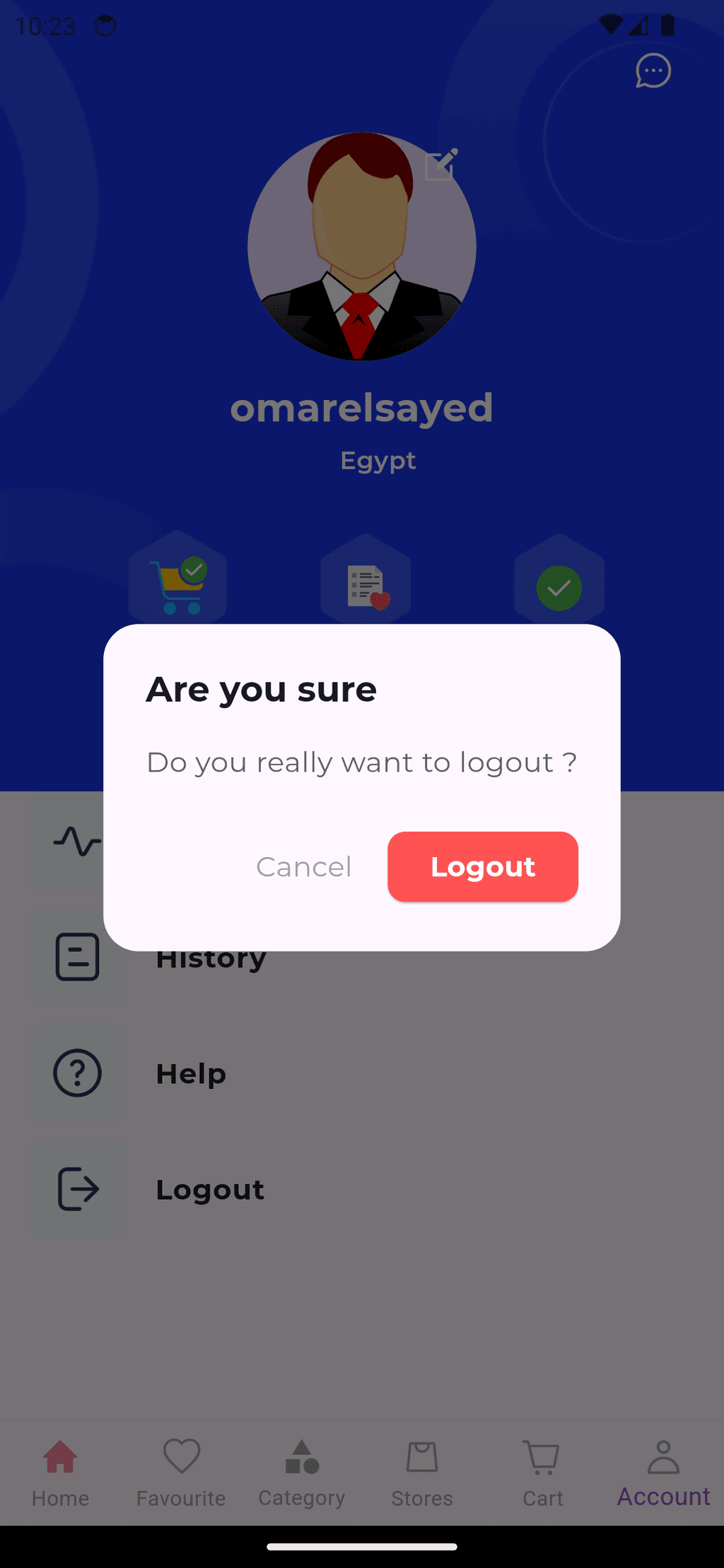Cancel the logout dialog
This screenshot has width=724, height=1568.
click(x=304, y=866)
